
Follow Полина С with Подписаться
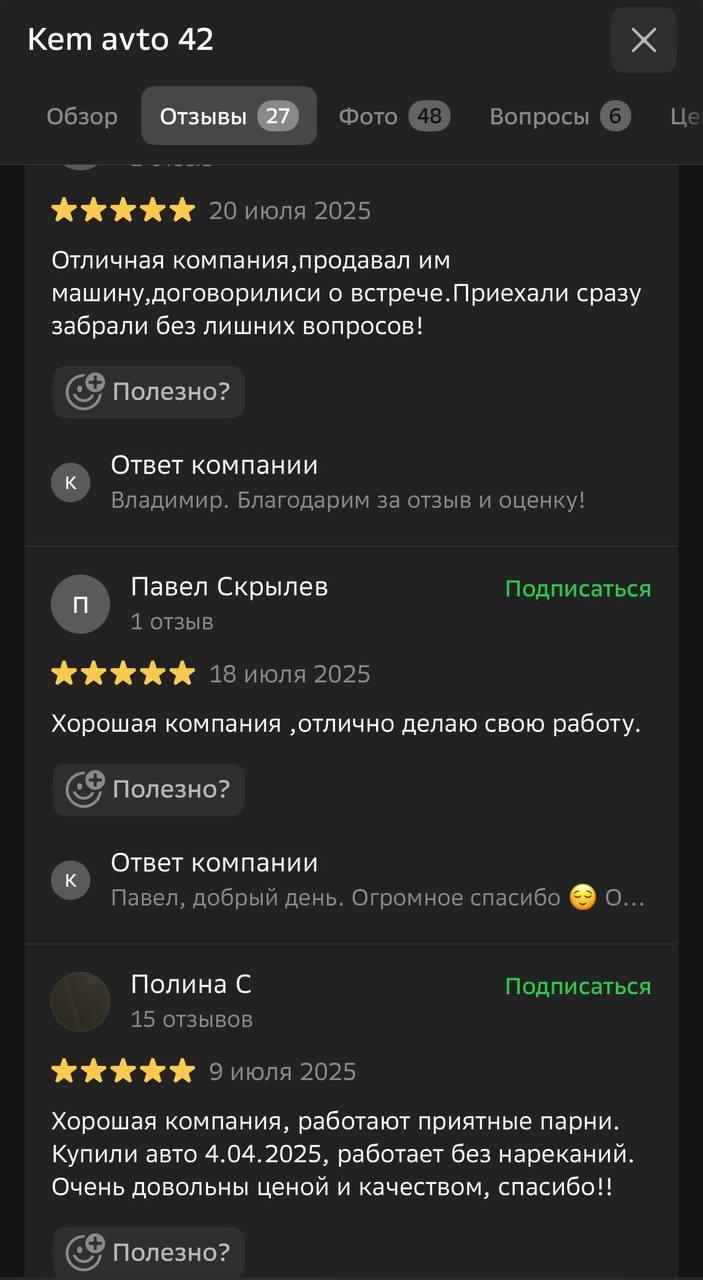point(577,987)
